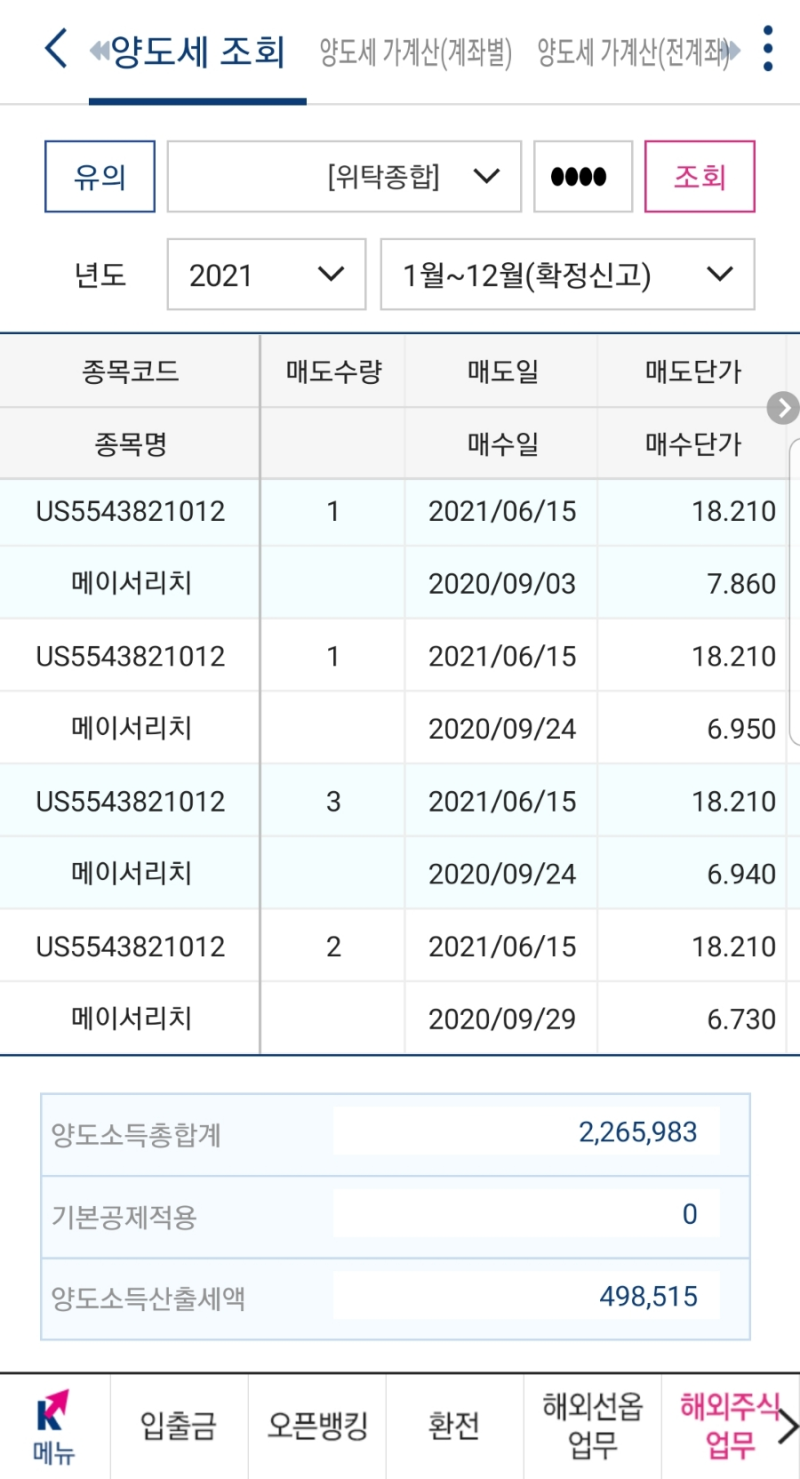Expand the 위탁종합 account dropdown
The image size is (800, 1479).
pos(344,177)
